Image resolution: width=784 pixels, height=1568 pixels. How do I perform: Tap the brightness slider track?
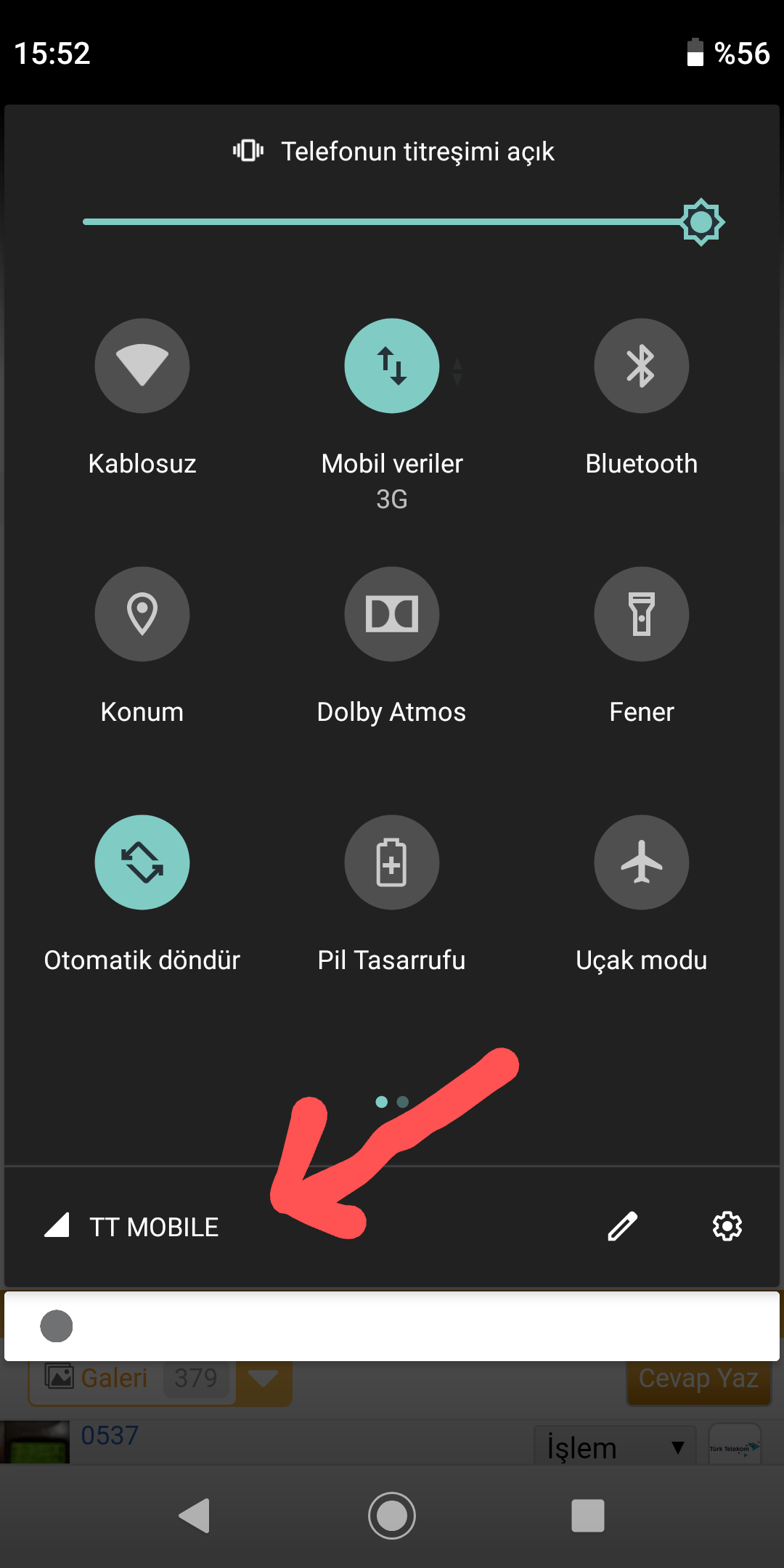(x=392, y=221)
